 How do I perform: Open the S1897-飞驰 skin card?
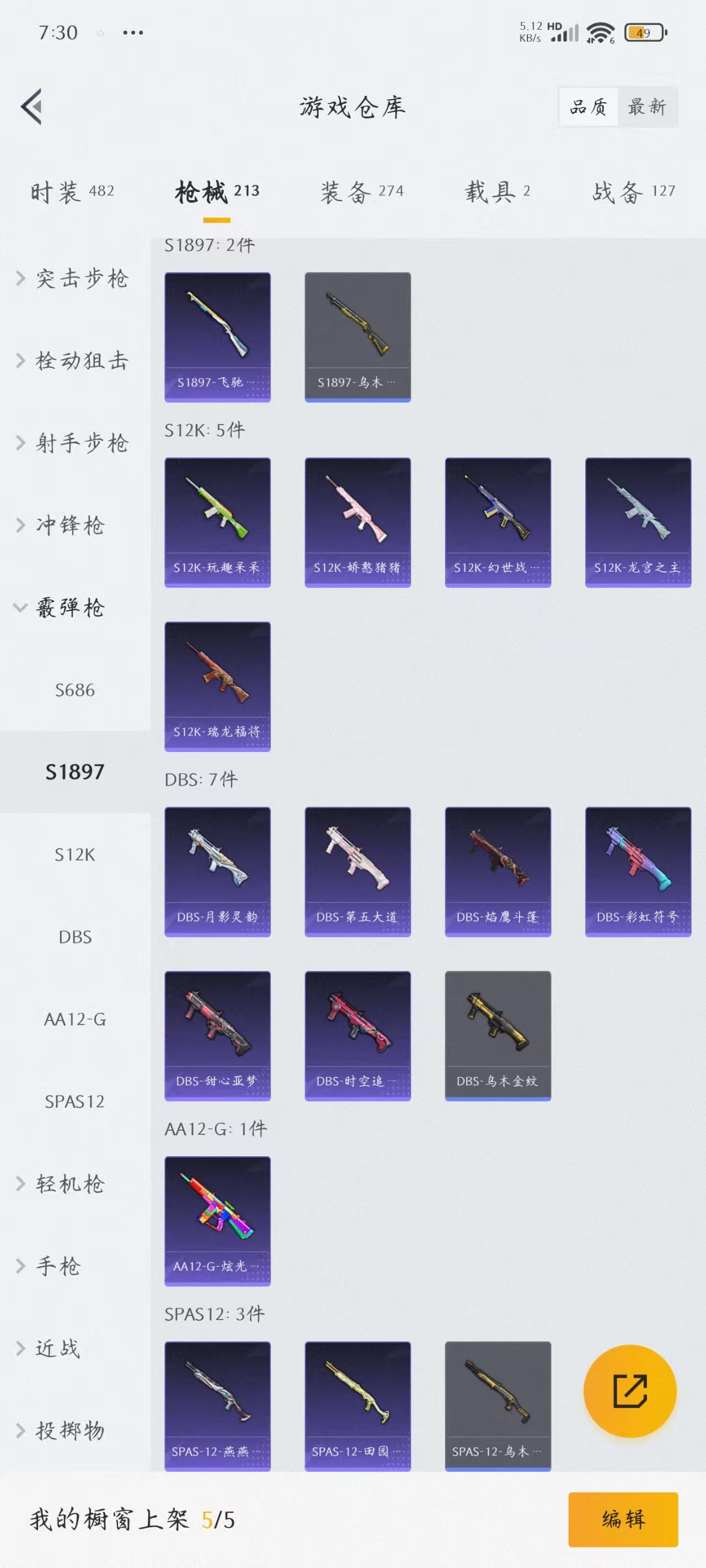(217, 337)
